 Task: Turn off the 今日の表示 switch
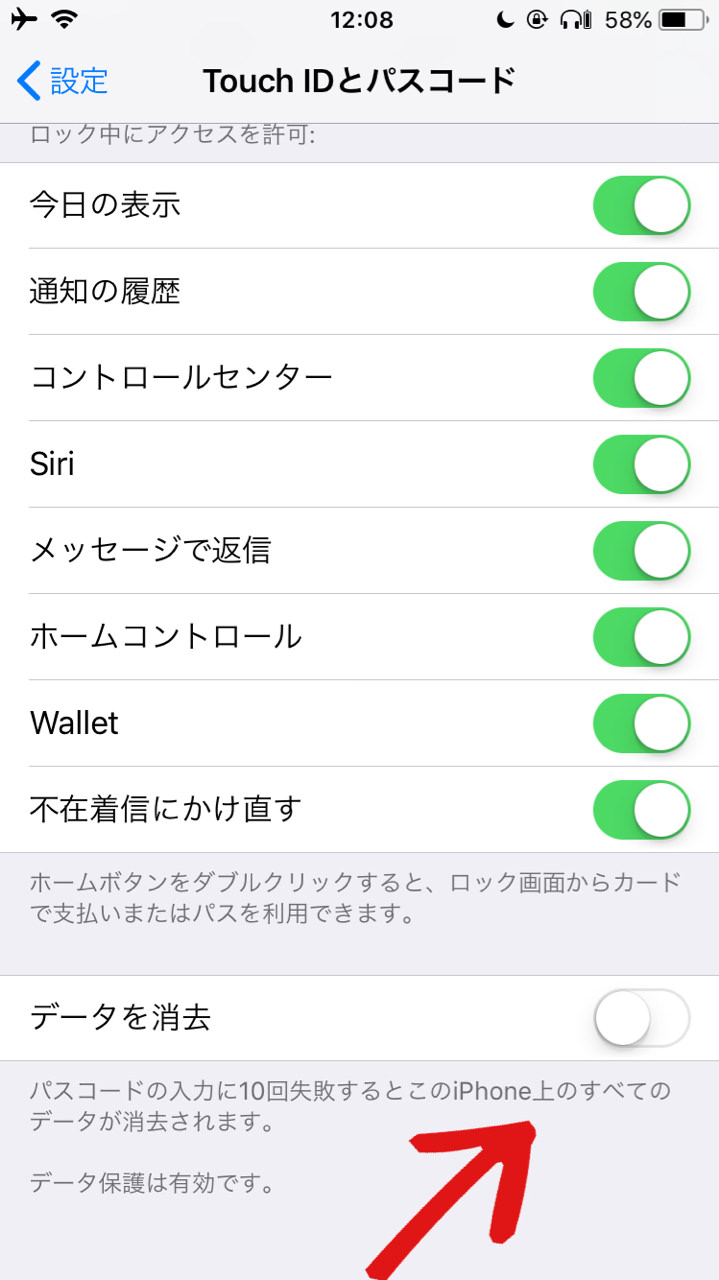641,206
